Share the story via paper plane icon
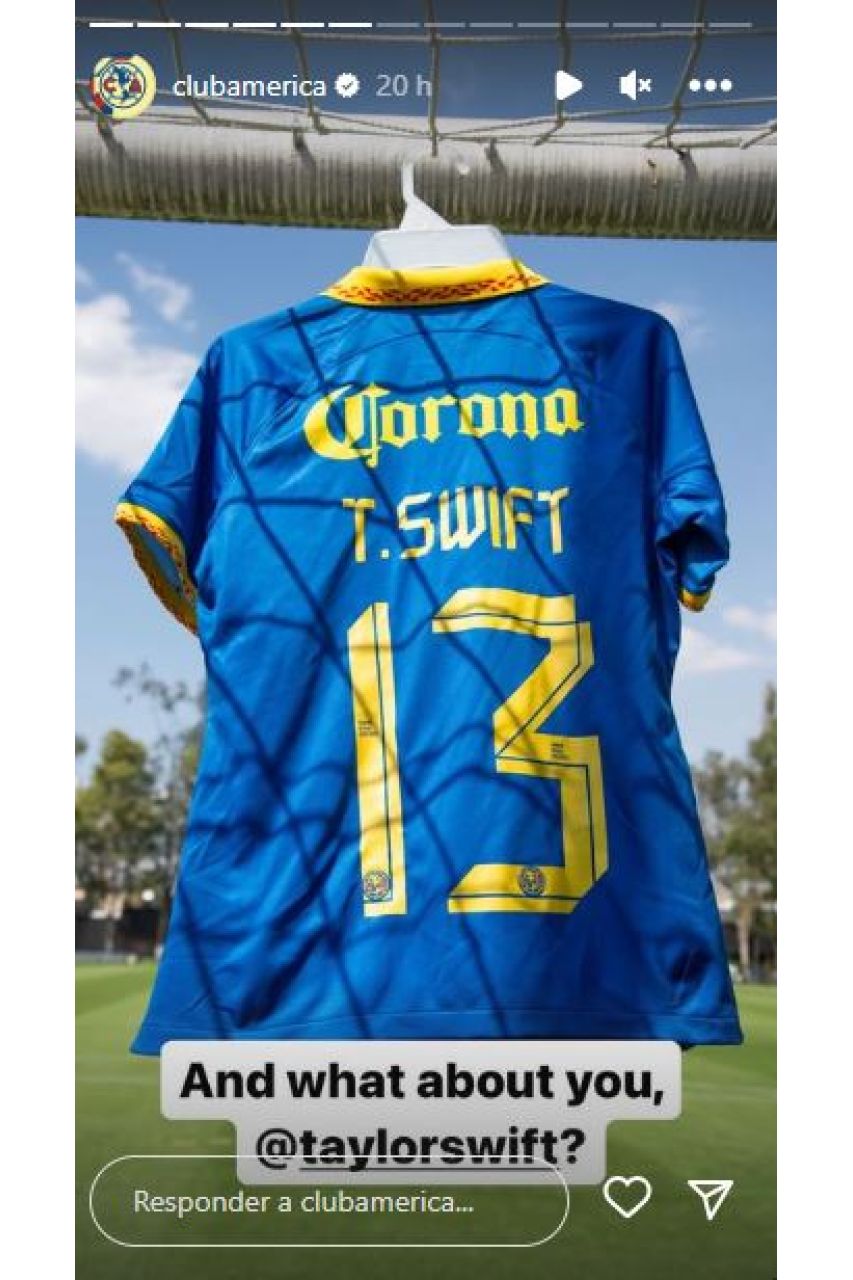 point(711,1198)
